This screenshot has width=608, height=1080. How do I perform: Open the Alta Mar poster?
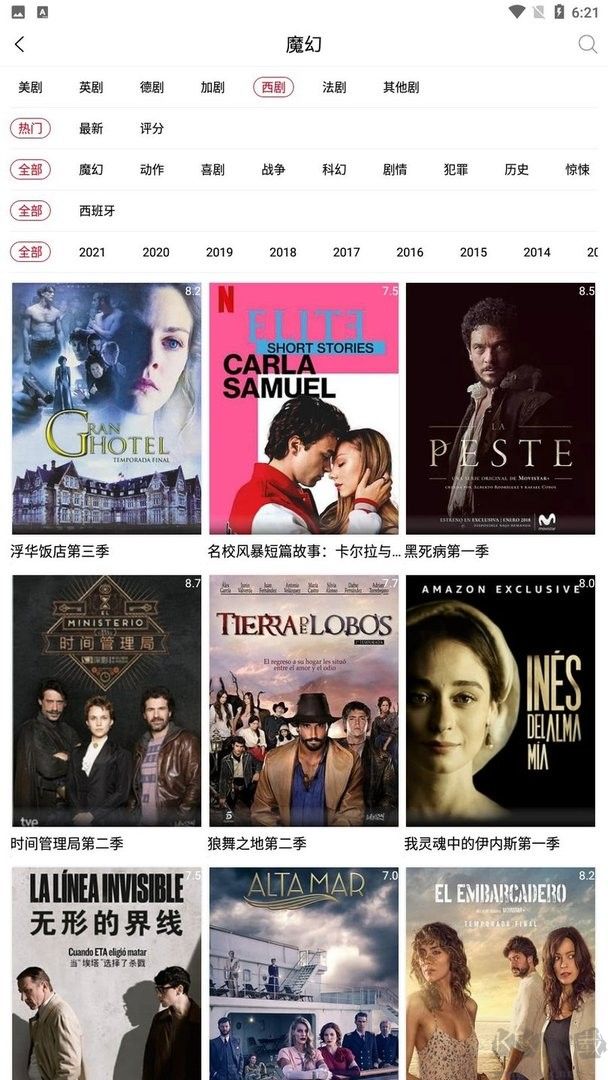click(x=304, y=972)
